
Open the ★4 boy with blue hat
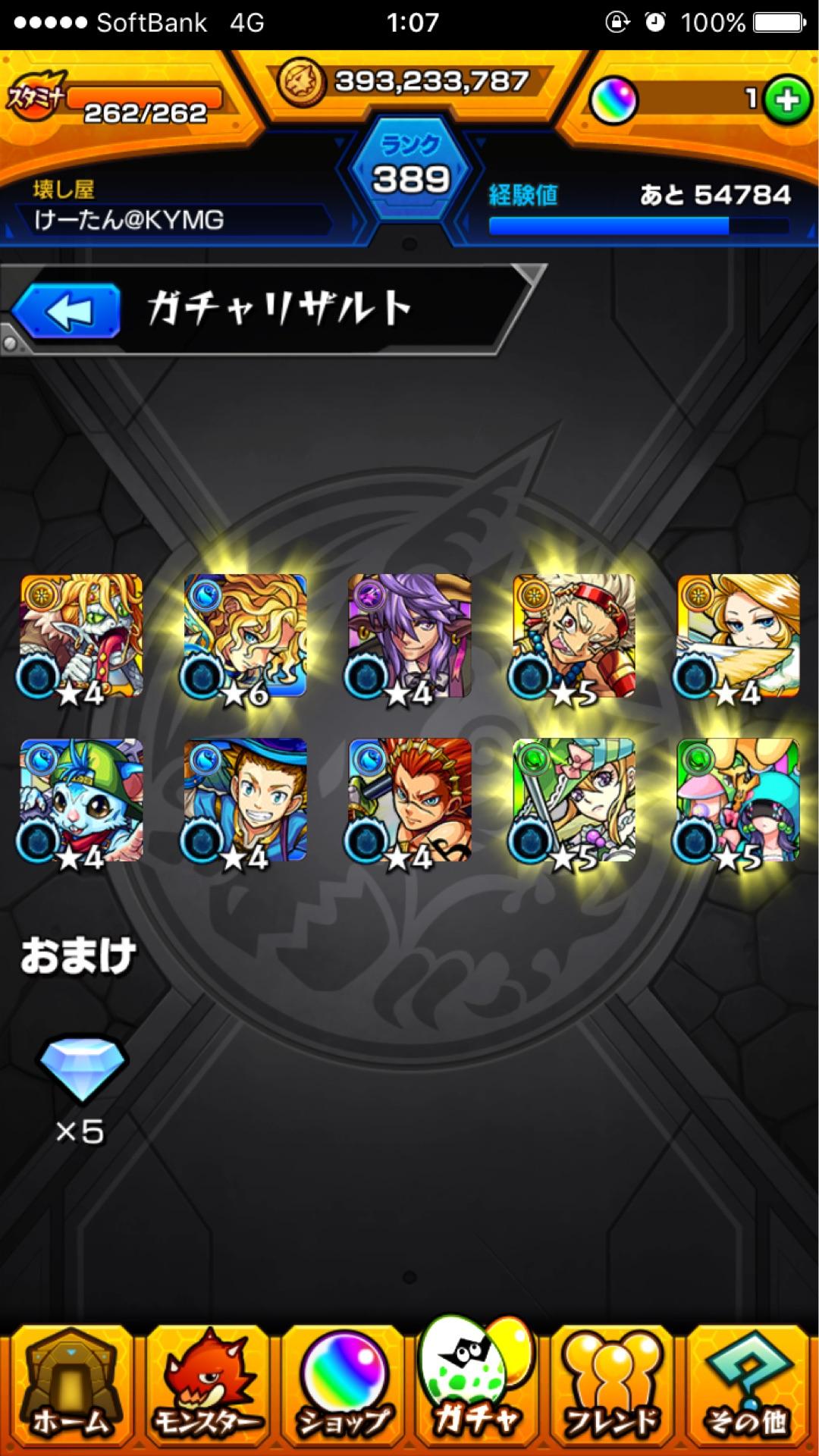click(245, 801)
